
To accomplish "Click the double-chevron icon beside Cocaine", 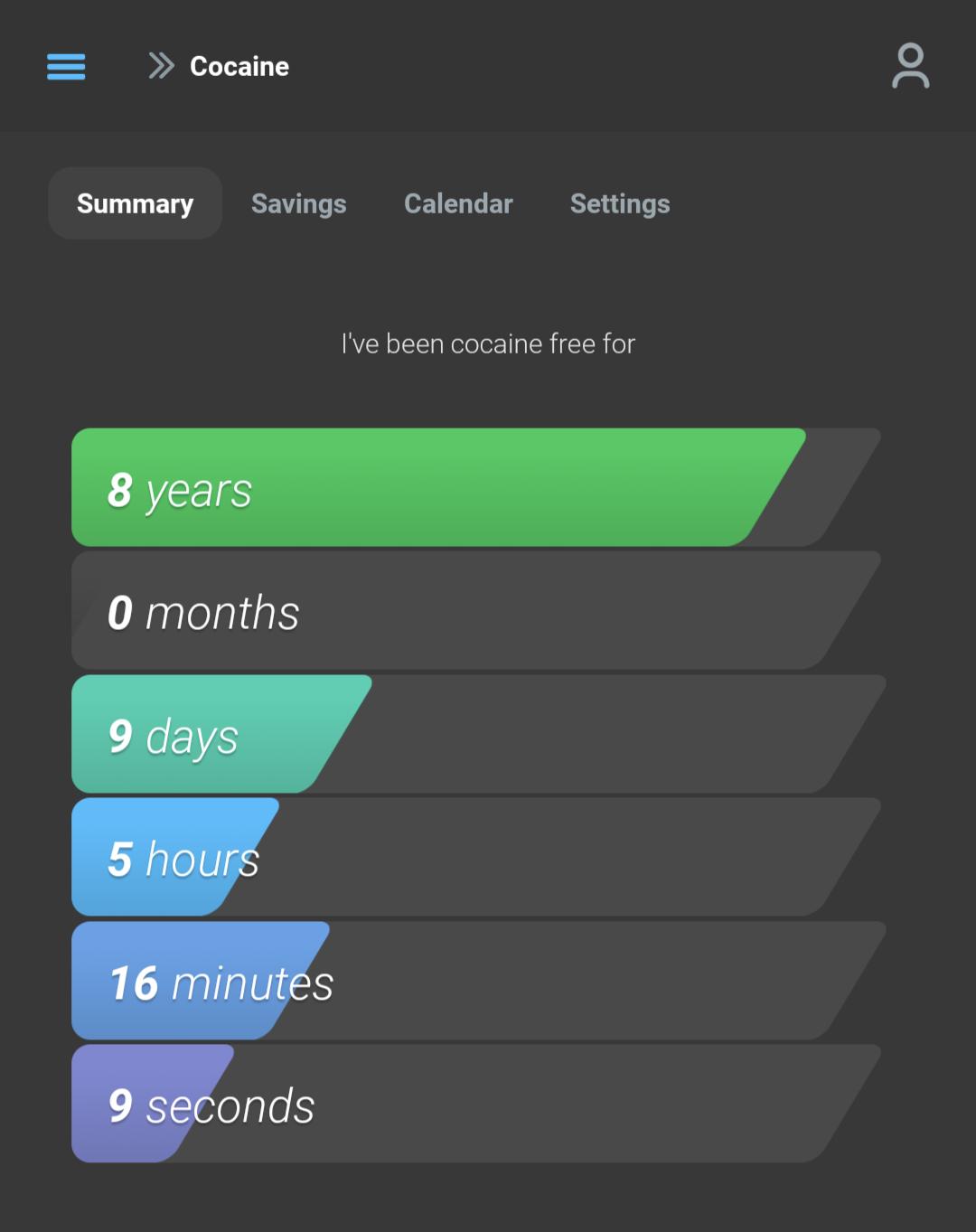I will (x=160, y=65).
